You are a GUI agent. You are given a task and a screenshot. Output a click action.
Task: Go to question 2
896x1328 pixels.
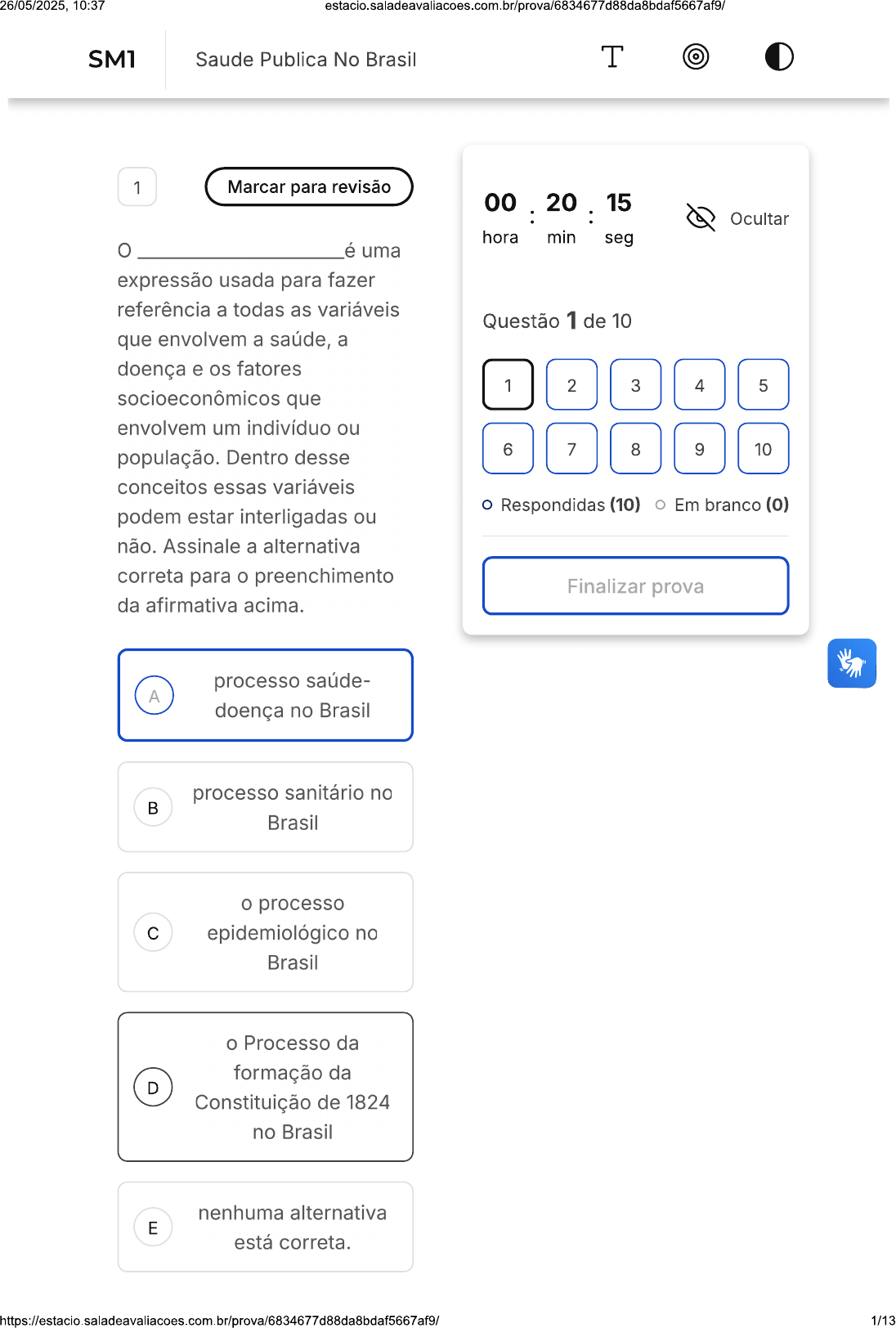click(x=571, y=385)
